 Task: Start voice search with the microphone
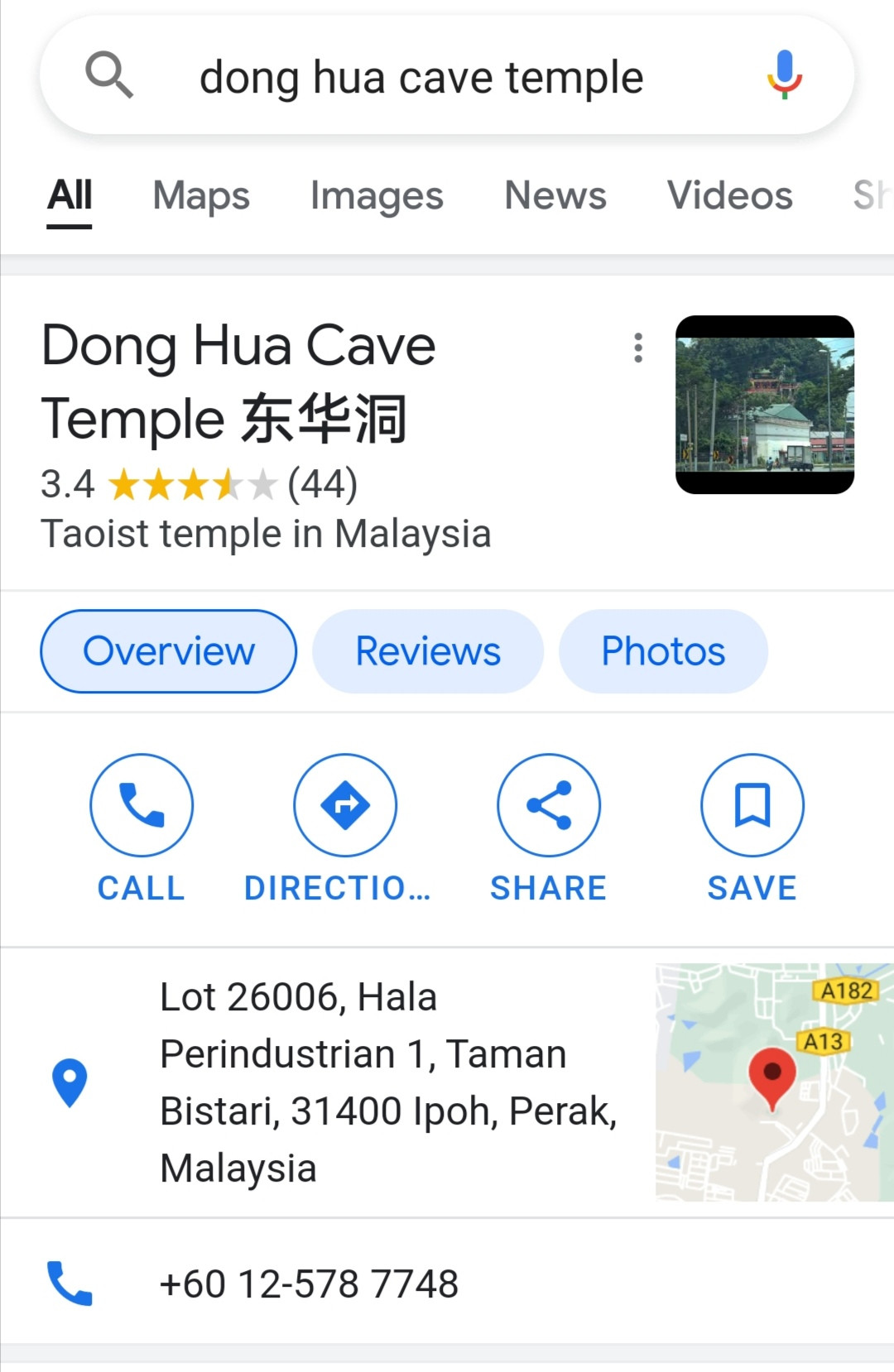pos(784,74)
